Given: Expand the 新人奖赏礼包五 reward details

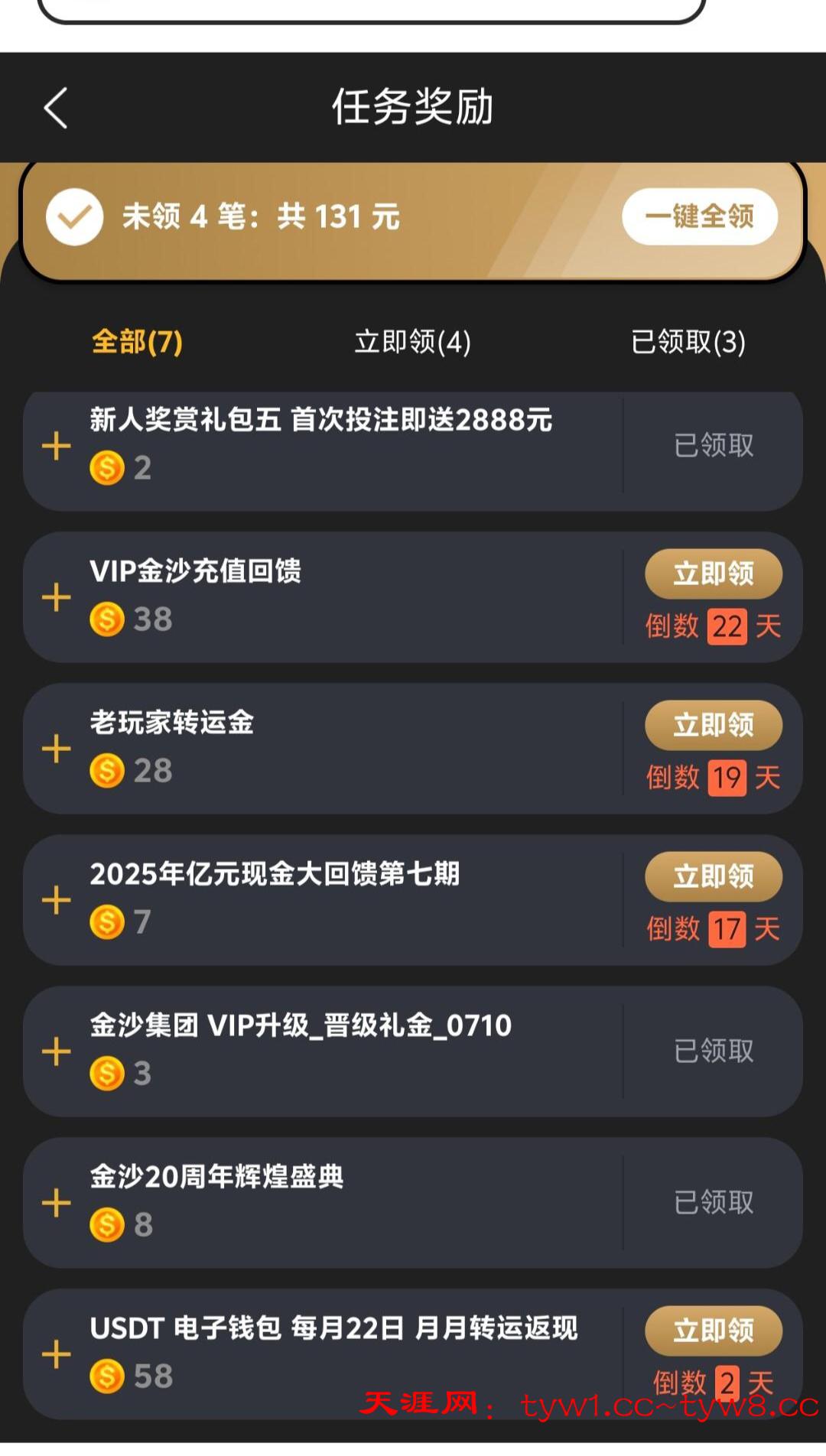Looking at the screenshot, I should [x=57, y=446].
